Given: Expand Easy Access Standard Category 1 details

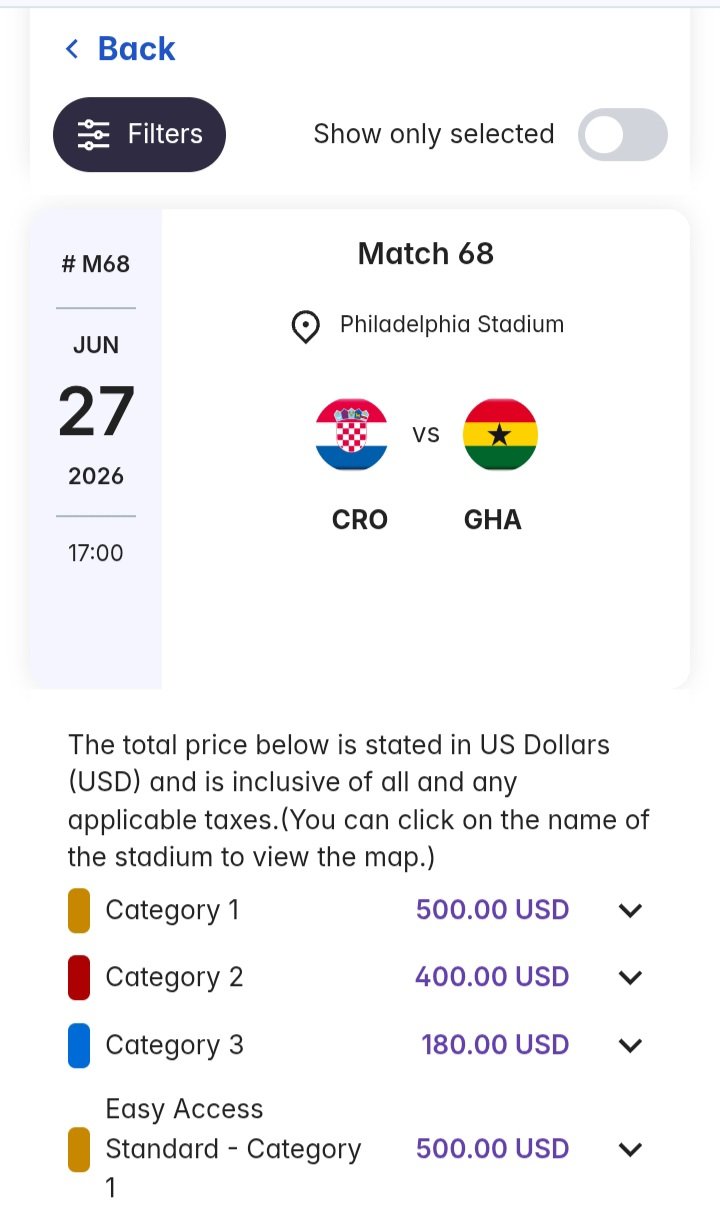Looking at the screenshot, I should tap(630, 1148).
